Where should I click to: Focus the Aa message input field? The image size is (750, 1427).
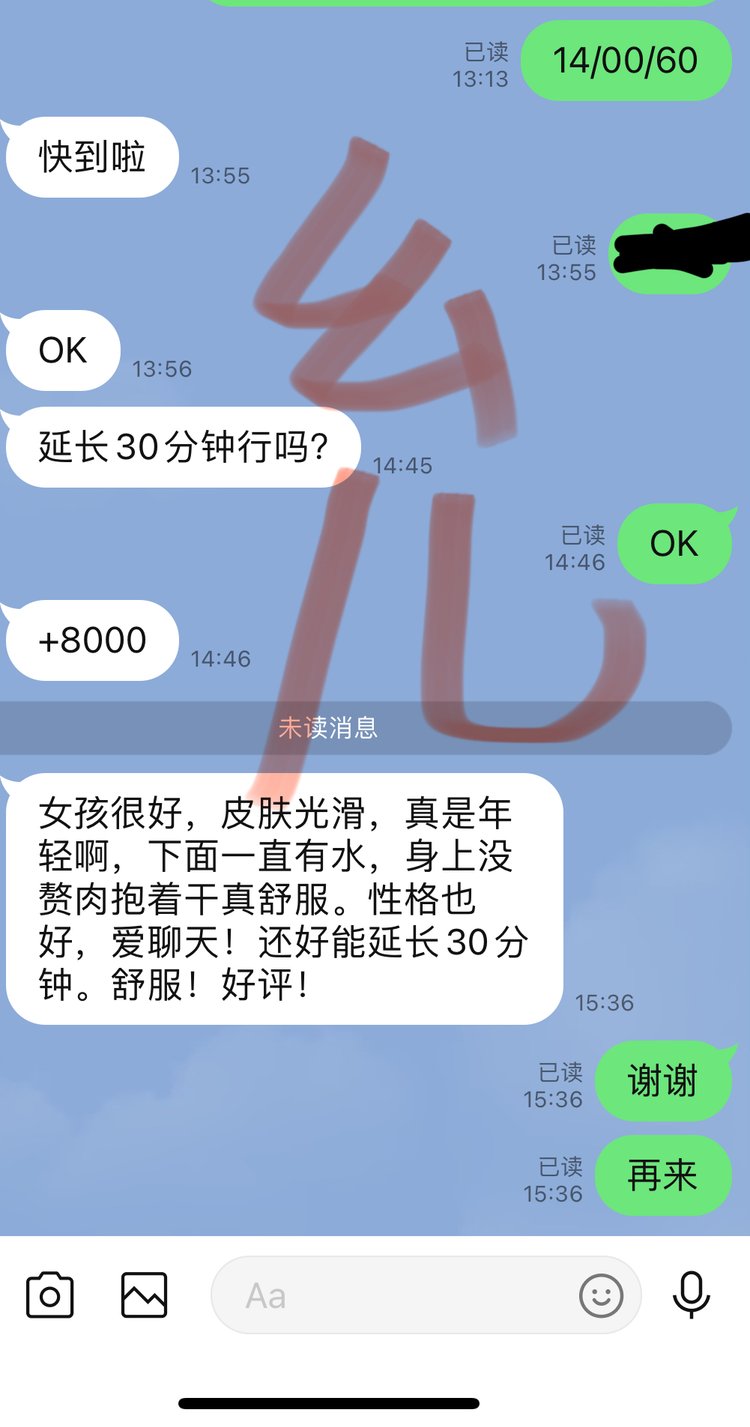(390, 1296)
